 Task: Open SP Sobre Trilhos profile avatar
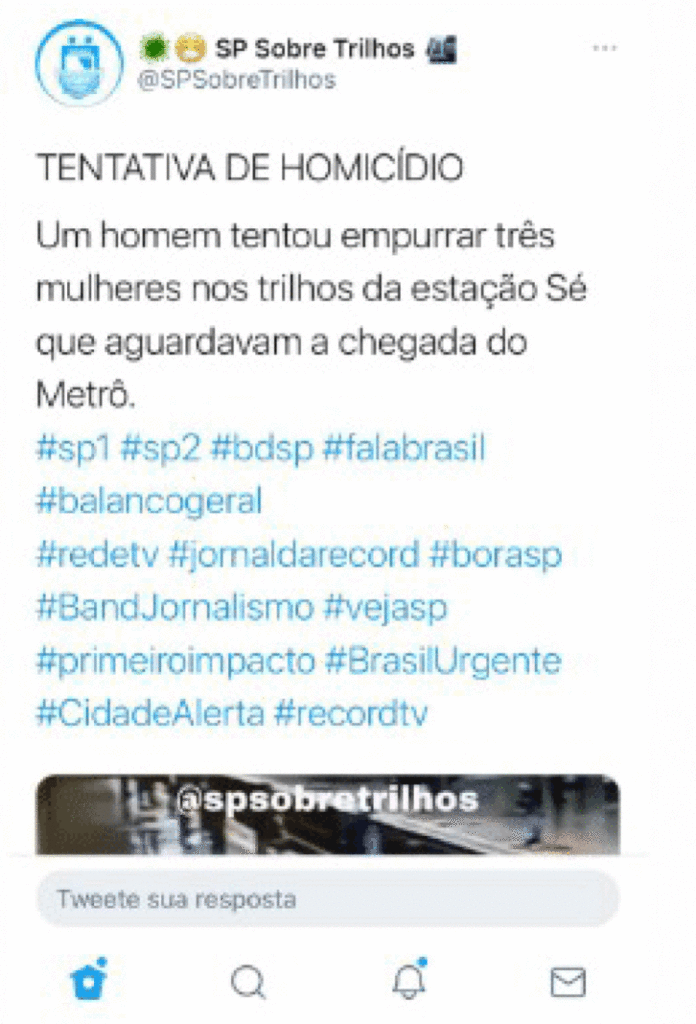pyautogui.click(x=78, y=65)
